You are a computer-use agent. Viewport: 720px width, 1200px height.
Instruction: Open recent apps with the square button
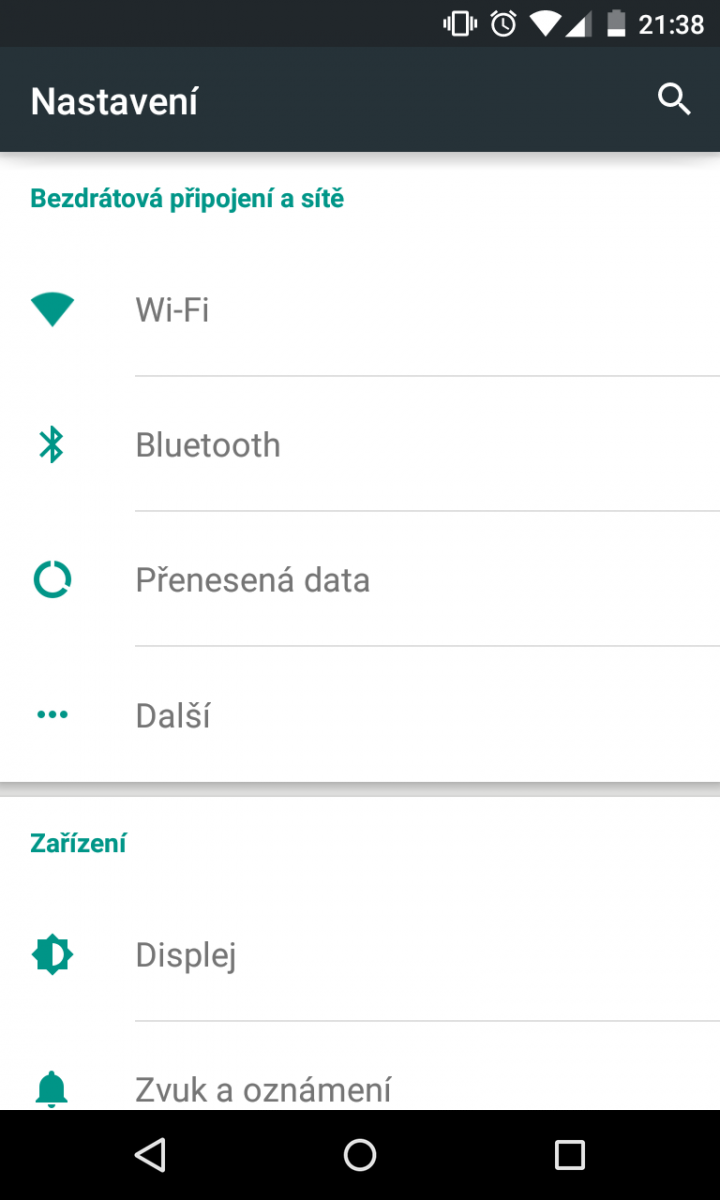coord(569,1155)
